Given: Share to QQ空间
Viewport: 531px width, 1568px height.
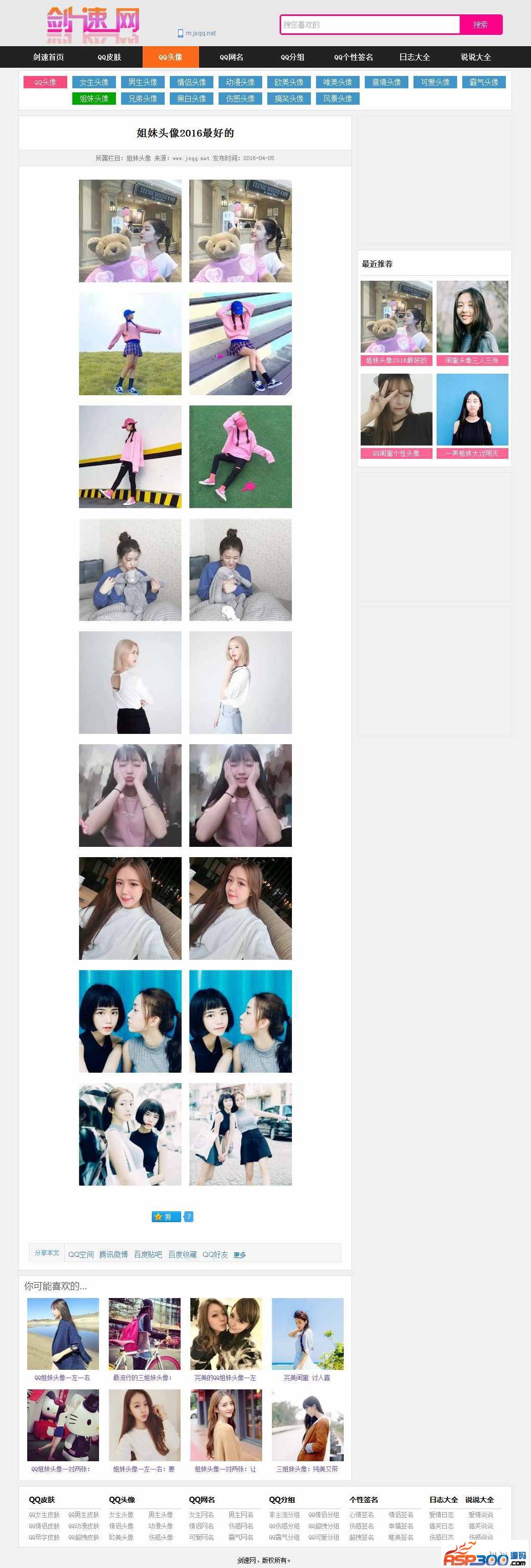Looking at the screenshot, I should pyautogui.click(x=81, y=1254).
